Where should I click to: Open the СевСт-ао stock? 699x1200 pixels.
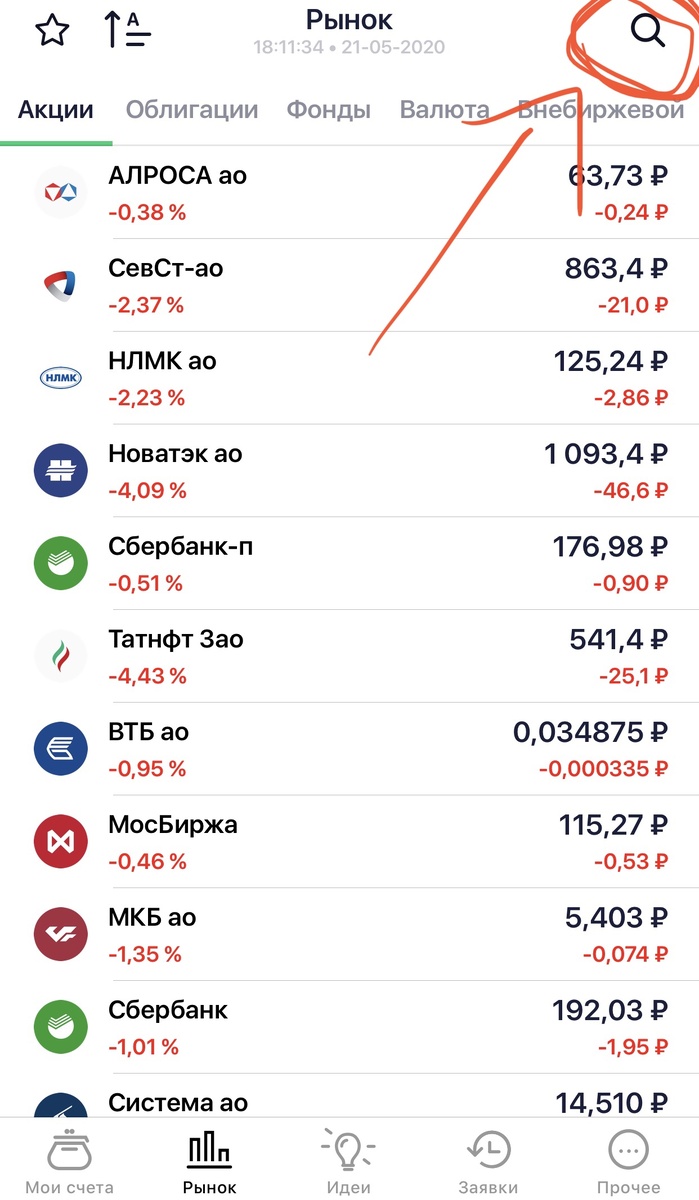tap(350, 285)
